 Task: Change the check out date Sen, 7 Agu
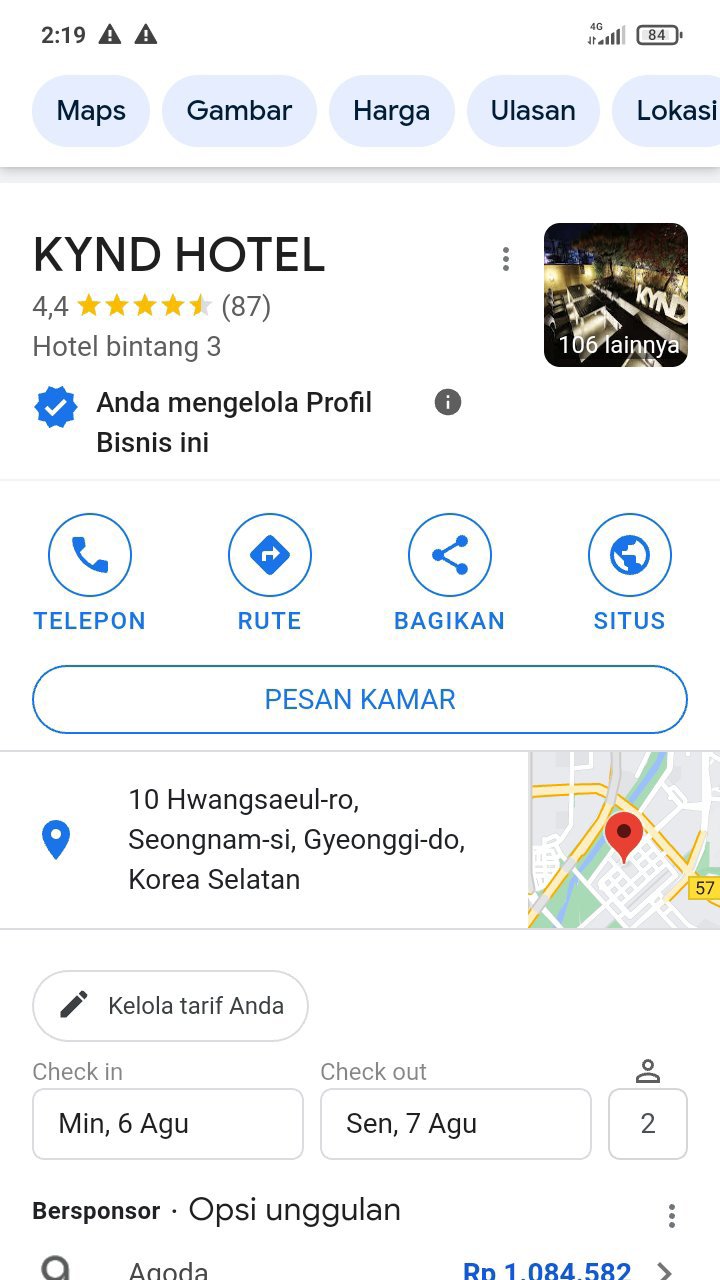pyautogui.click(x=456, y=1124)
